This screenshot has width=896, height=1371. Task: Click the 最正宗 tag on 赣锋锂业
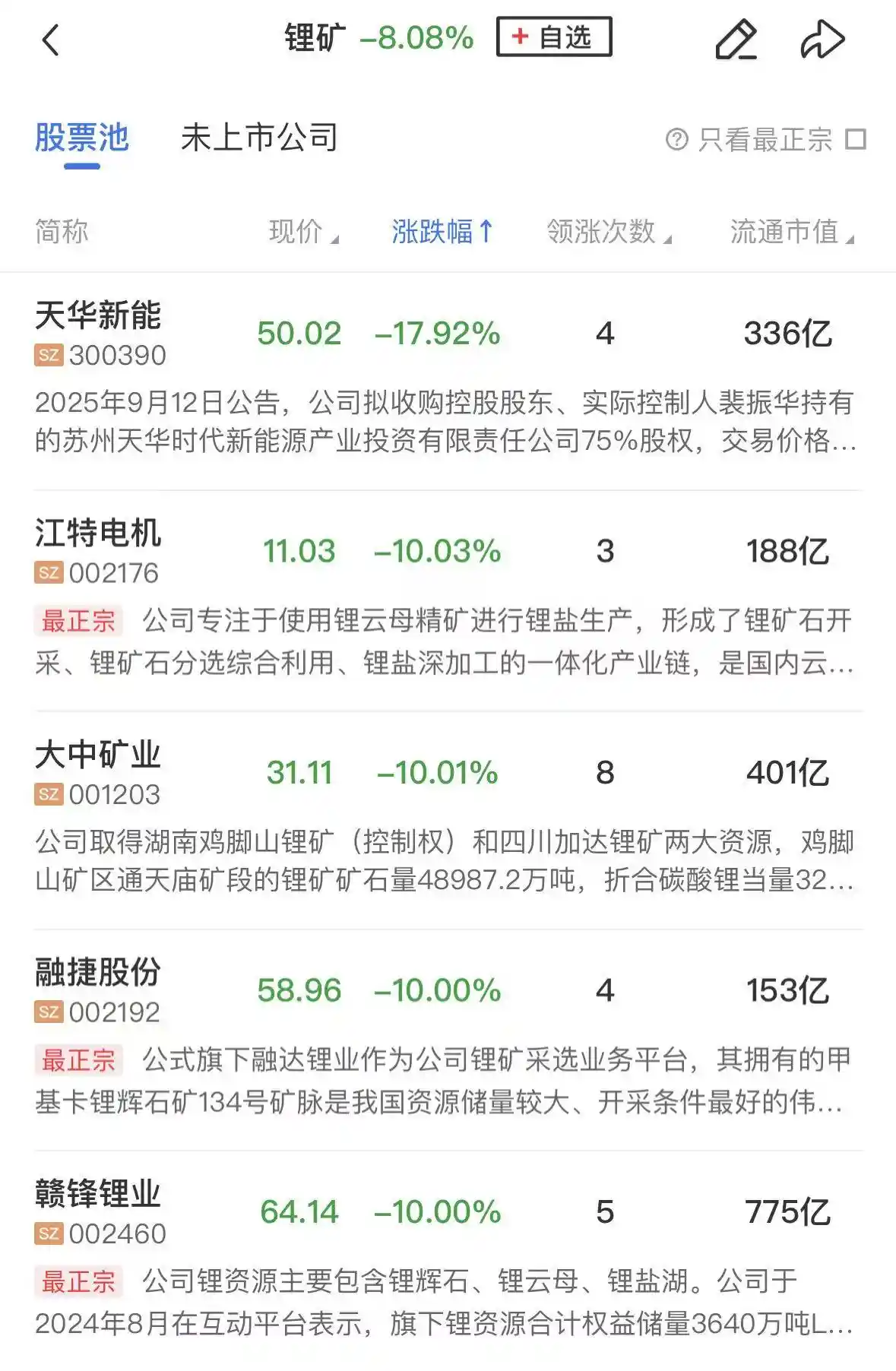pos(78,1281)
